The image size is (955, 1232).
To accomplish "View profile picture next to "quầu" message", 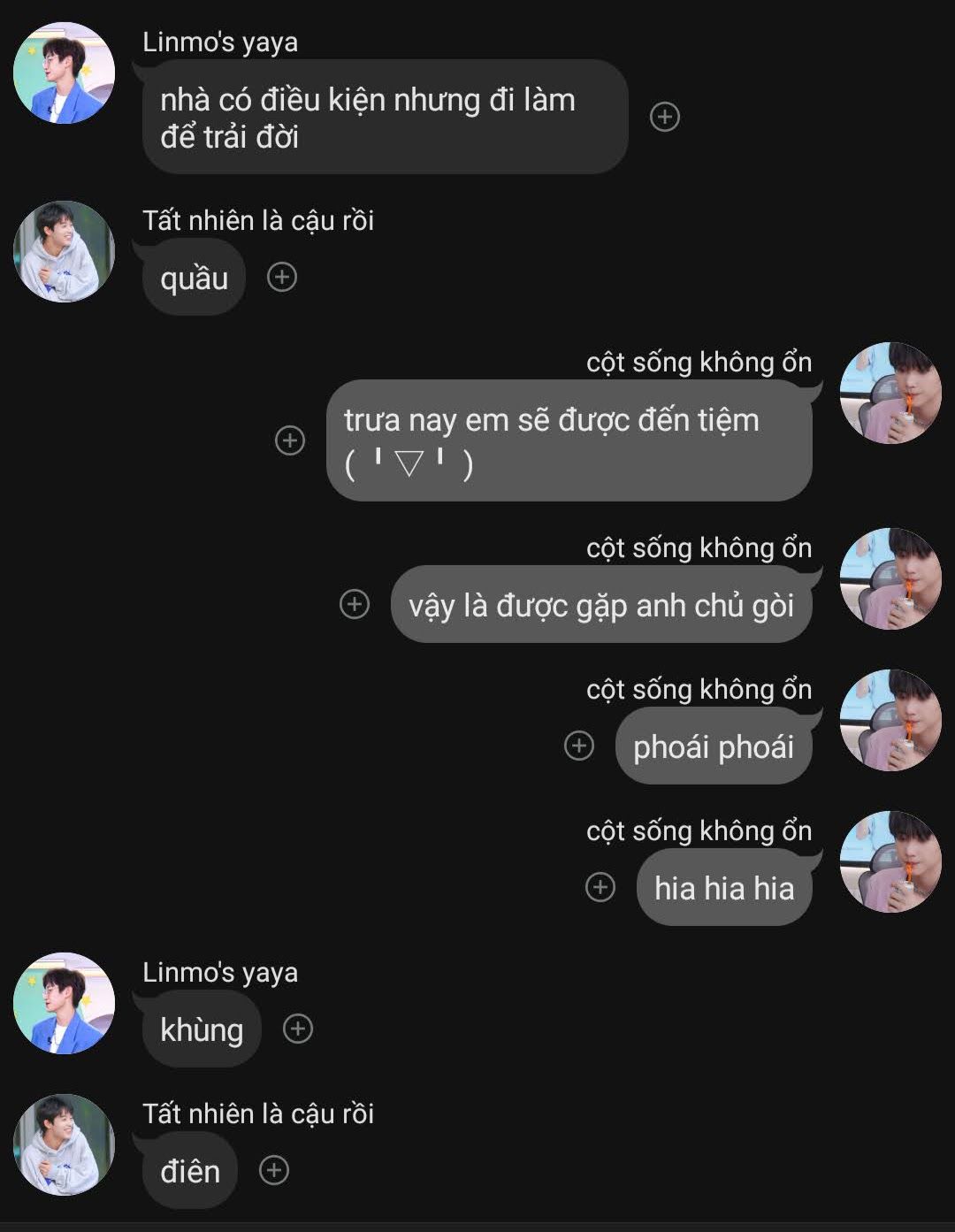I will [64, 251].
